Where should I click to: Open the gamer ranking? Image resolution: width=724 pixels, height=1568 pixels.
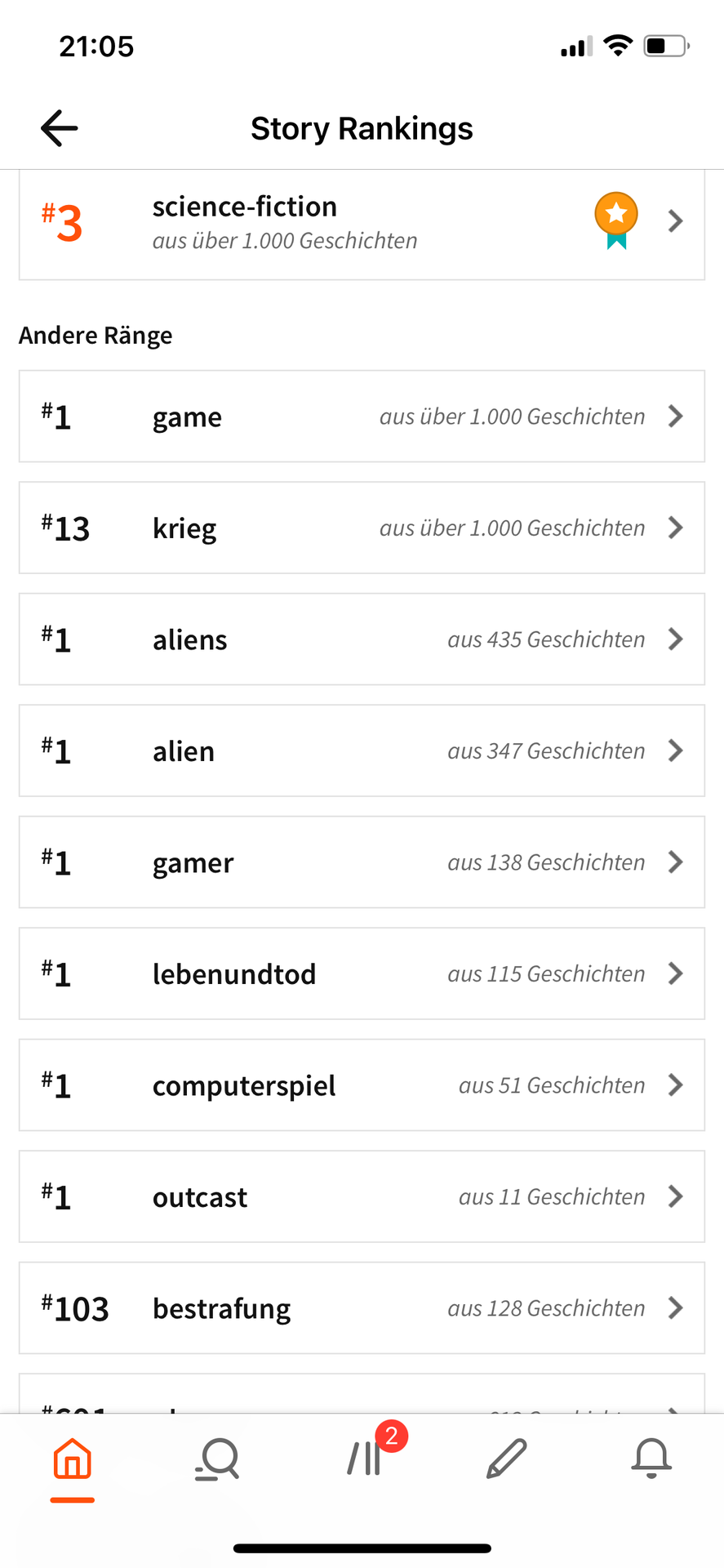click(x=362, y=862)
